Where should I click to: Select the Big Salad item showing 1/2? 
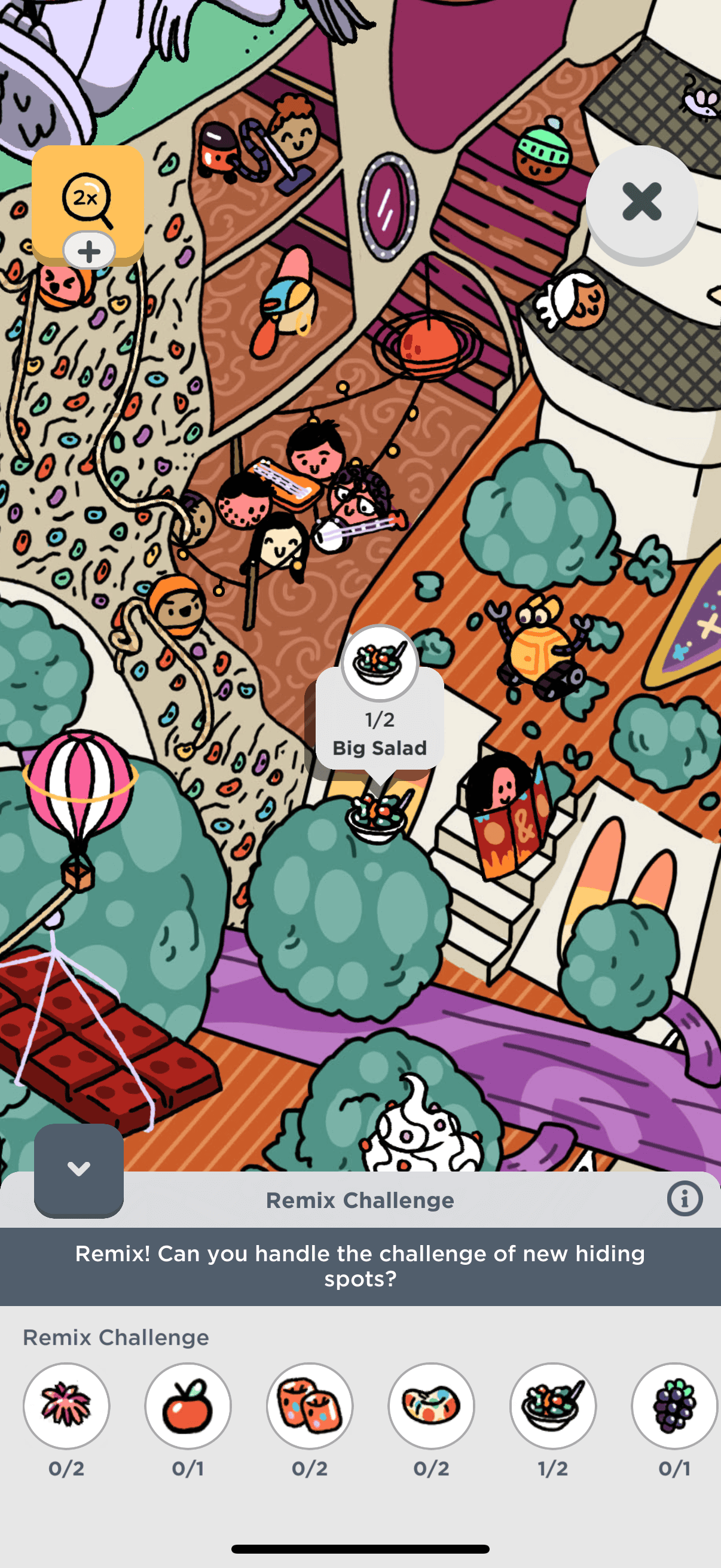[x=552, y=1405]
